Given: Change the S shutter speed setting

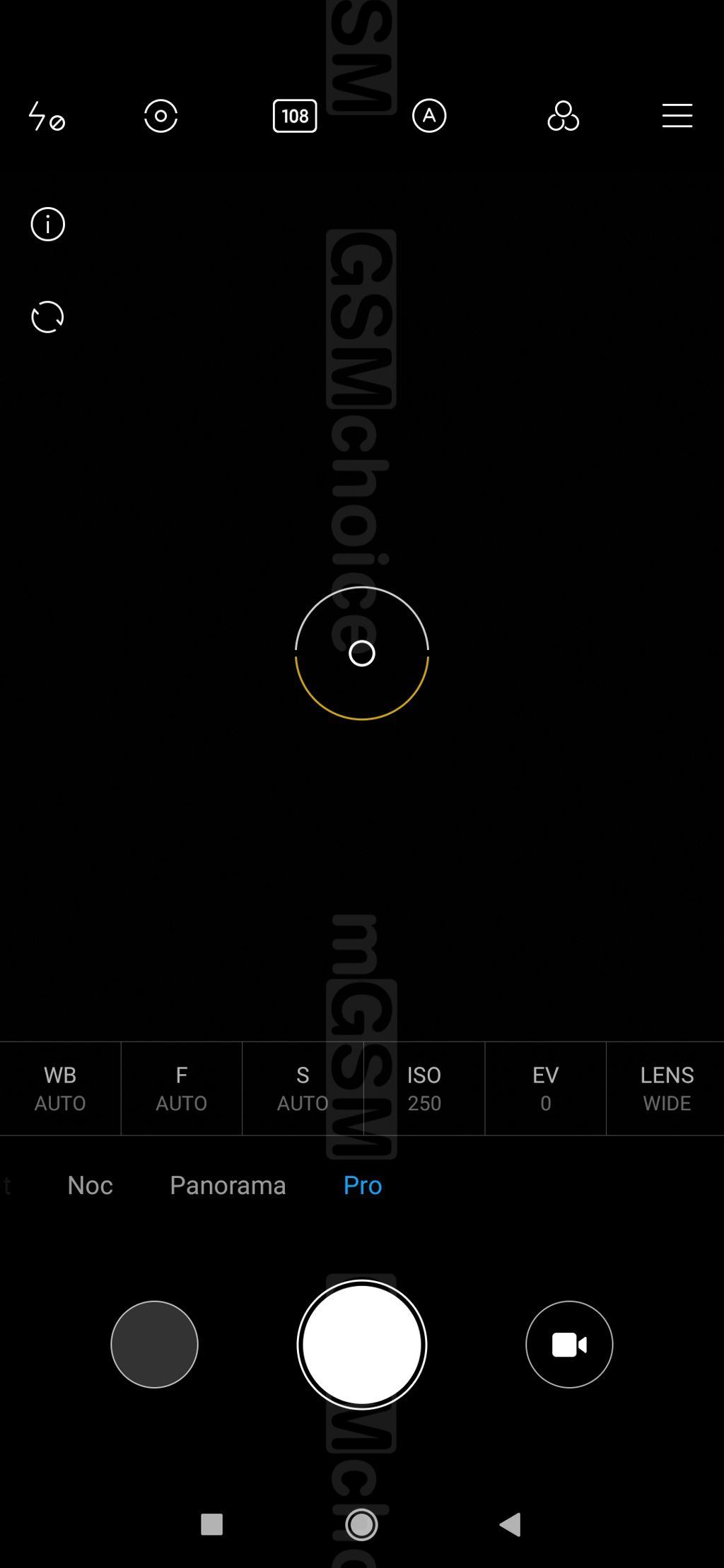Looking at the screenshot, I should click(x=303, y=1088).
